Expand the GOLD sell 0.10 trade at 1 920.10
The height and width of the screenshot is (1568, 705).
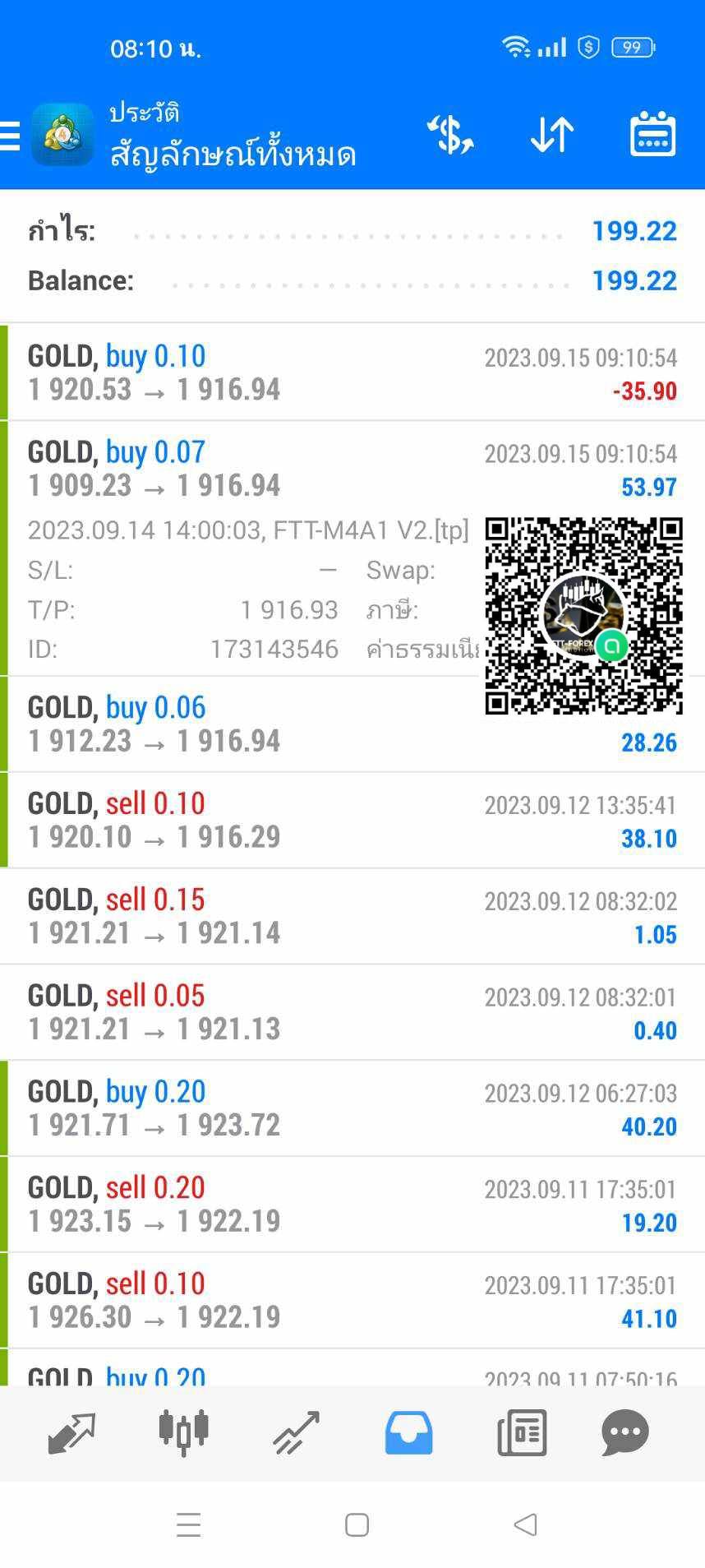point(352,820)
